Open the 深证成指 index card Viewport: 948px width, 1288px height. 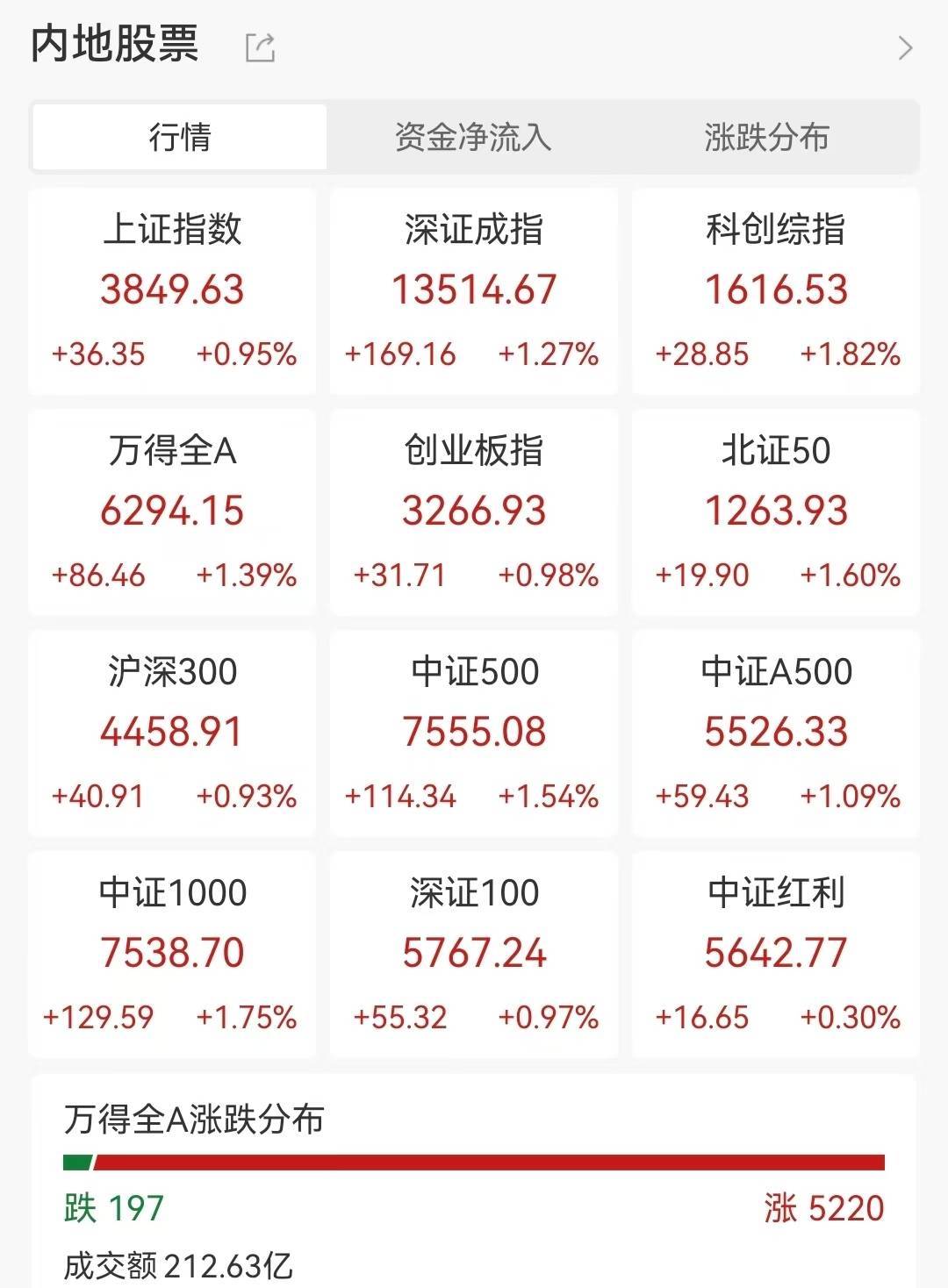(x=474, y=291)
